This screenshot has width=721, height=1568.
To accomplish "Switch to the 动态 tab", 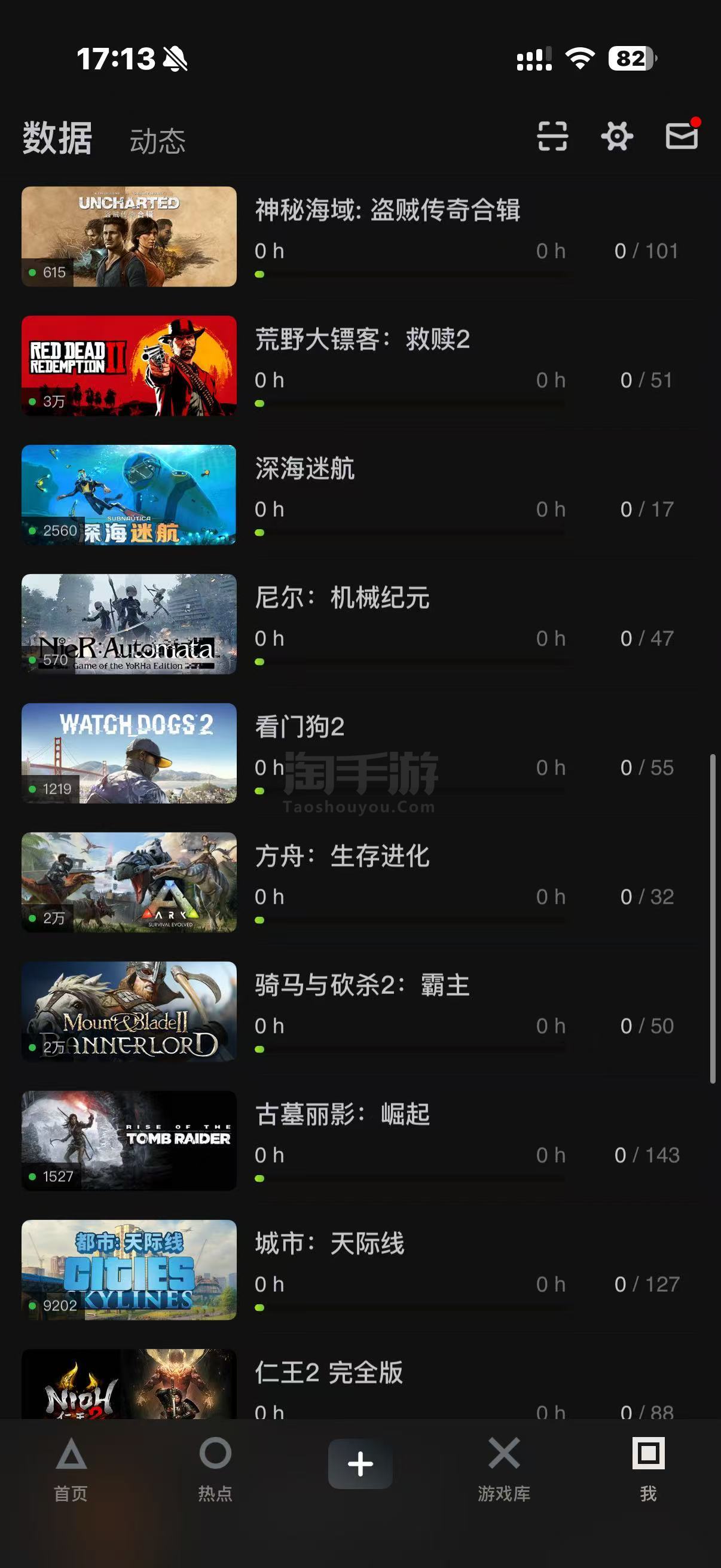I will 158,141.
